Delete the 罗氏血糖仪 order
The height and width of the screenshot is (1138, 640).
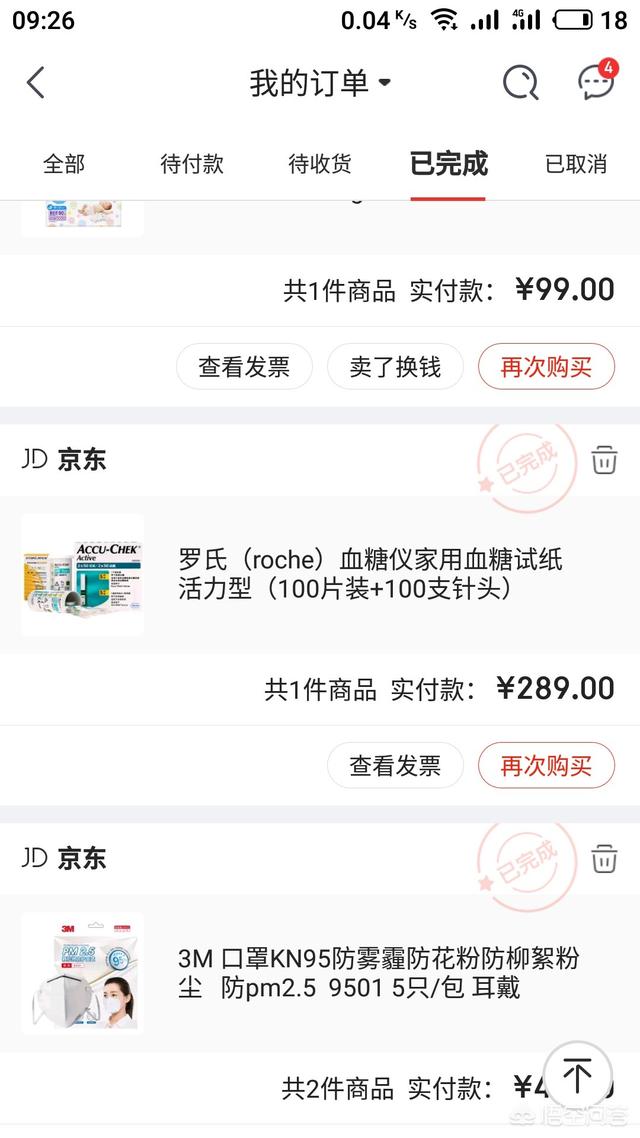click(x=604, y=461)
